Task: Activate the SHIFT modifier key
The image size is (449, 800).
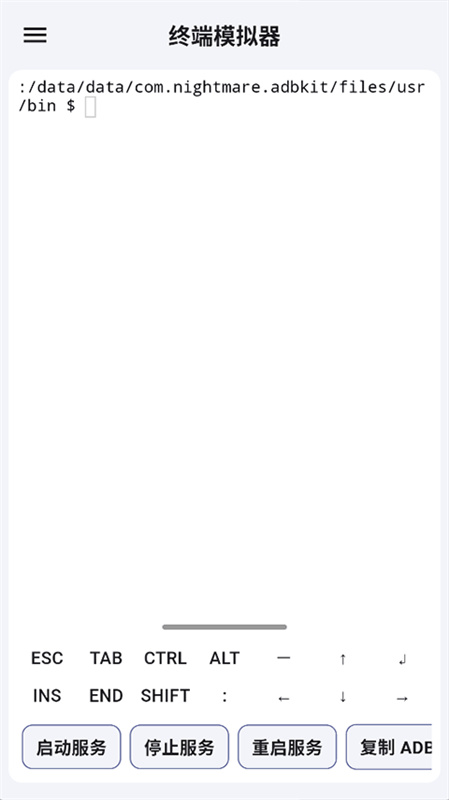Action: click(165, 696)
